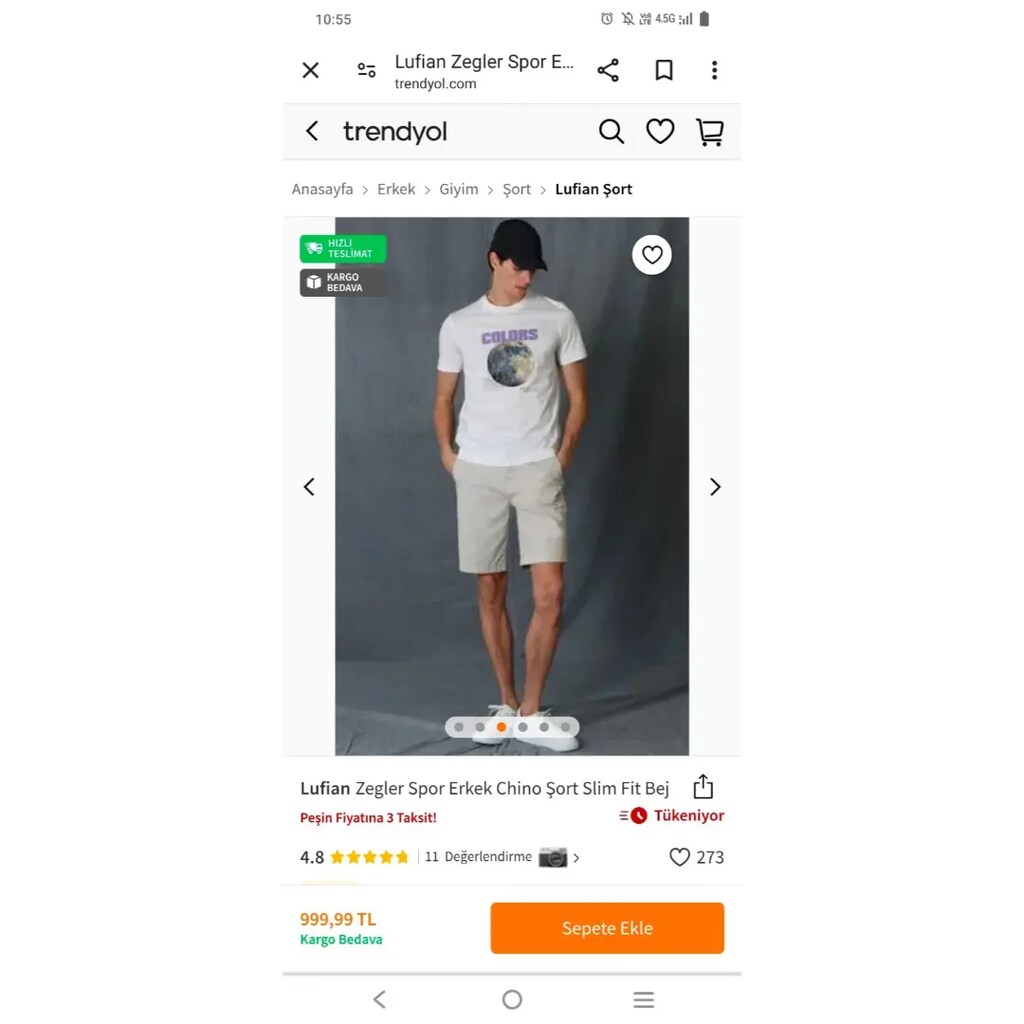The height and width of the screenshot is (1024, 1024).
Task: Open the Erkek breadcrumb category
Action: (396, 189)
